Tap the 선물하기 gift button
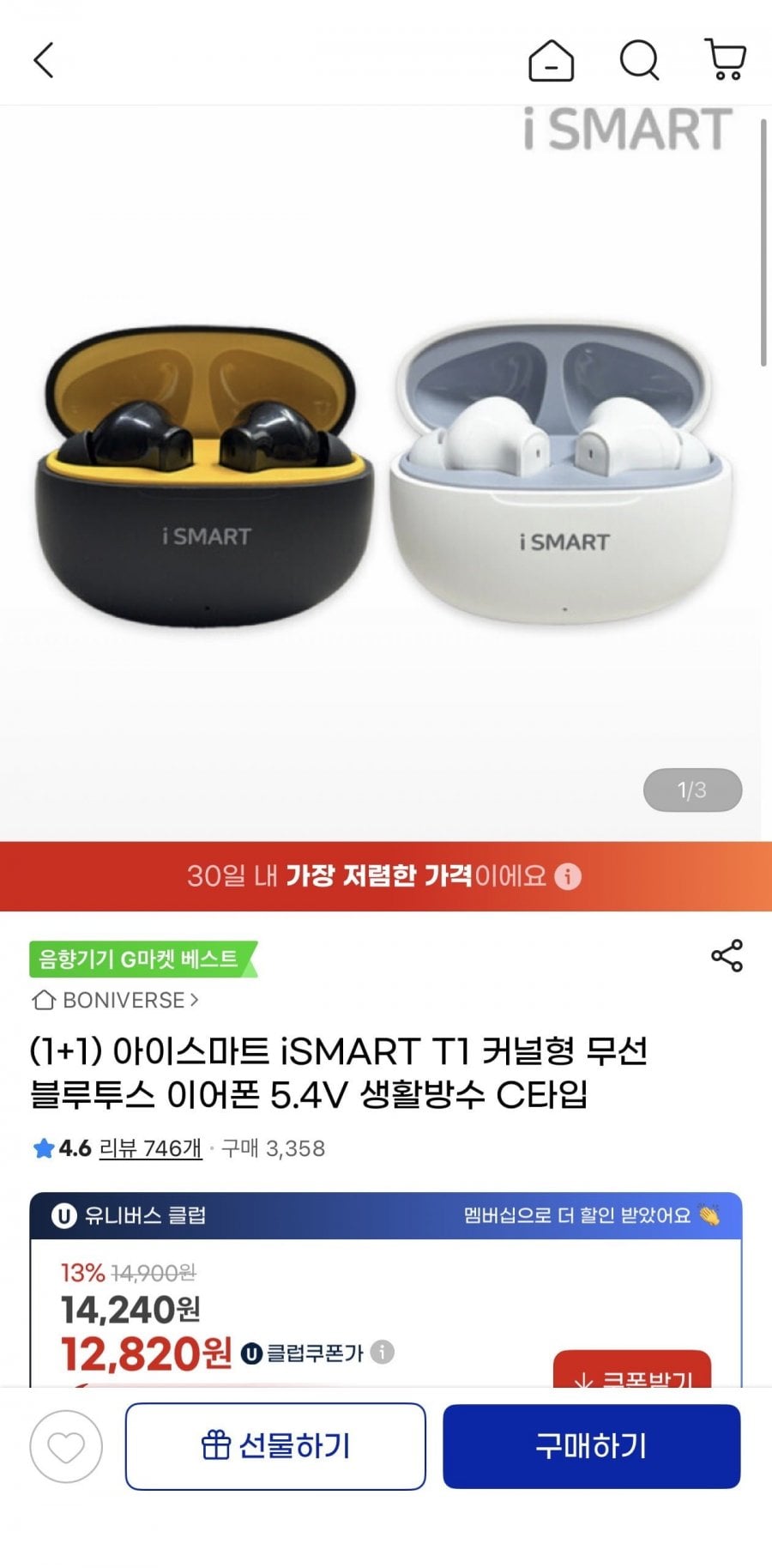This screenshot has height=1568, width=772. tap(275, 1446)
